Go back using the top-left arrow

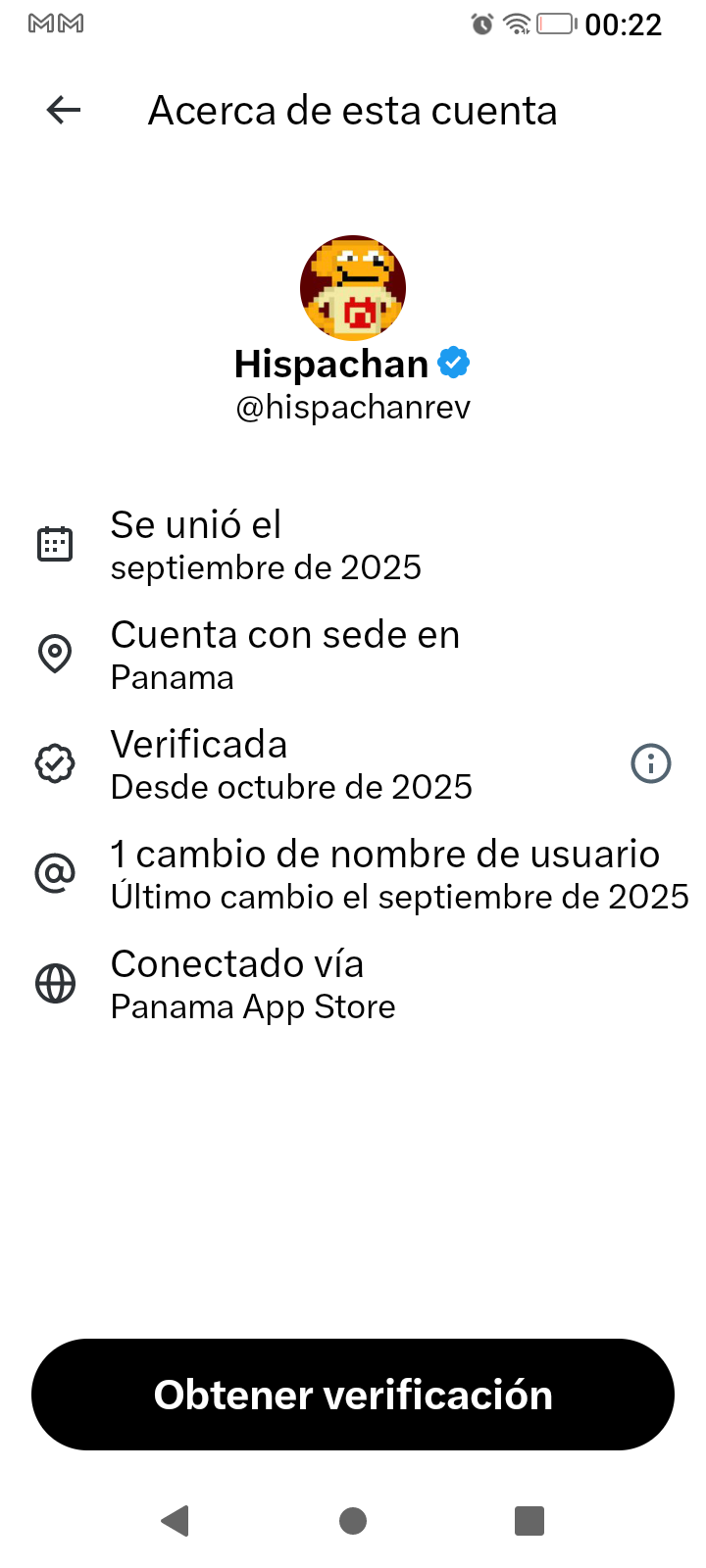pos(64,110)
